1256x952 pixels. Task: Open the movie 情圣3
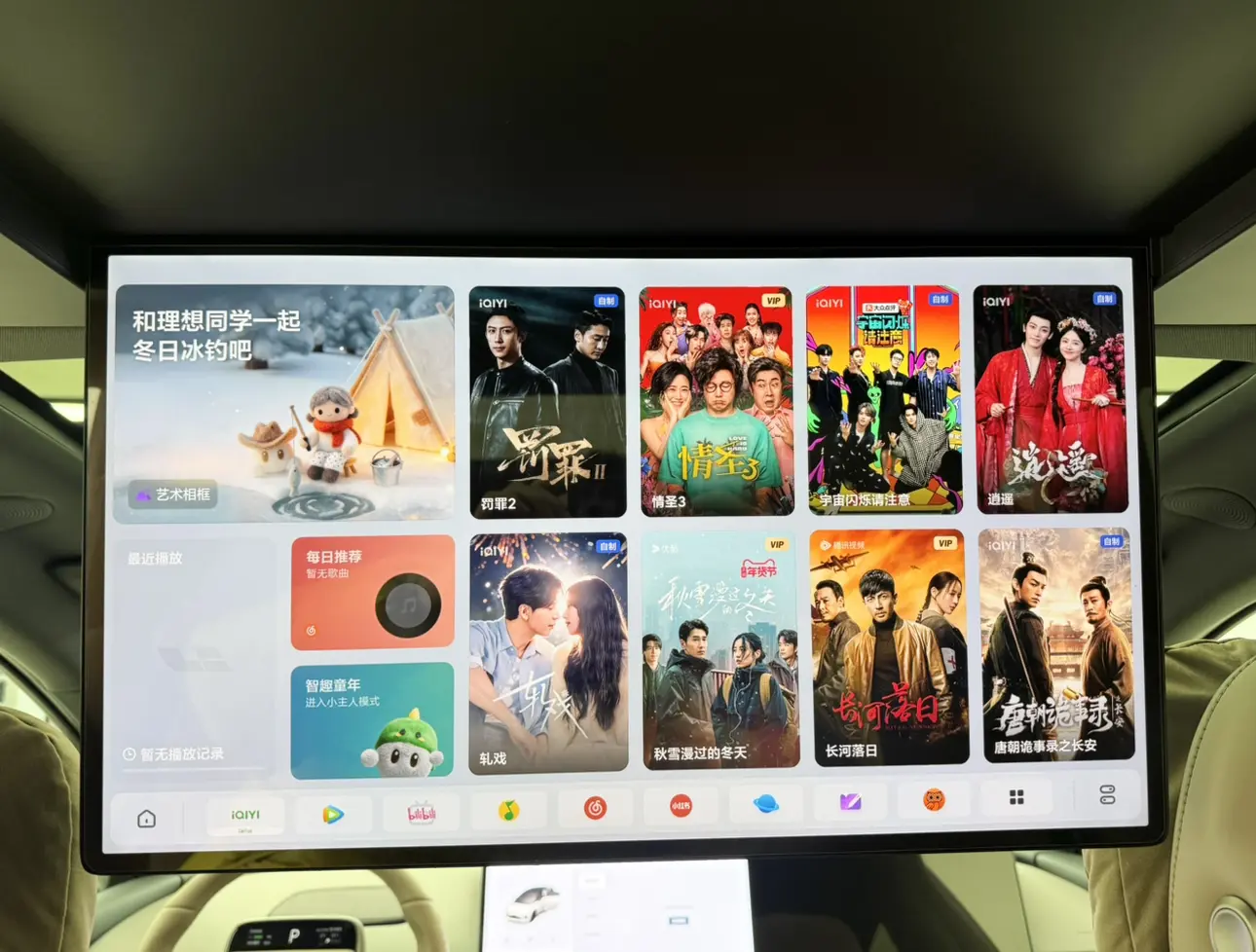point(717,401)
